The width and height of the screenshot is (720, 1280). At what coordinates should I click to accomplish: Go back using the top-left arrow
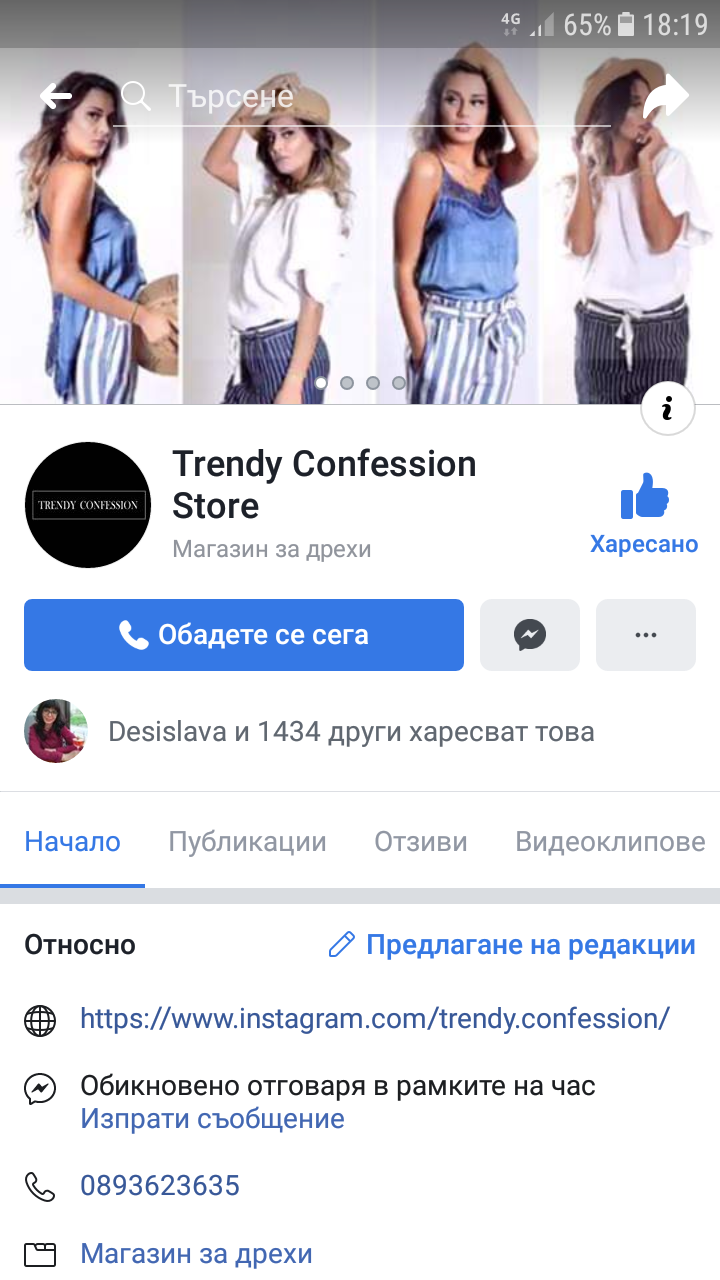(x=56, y=96)
